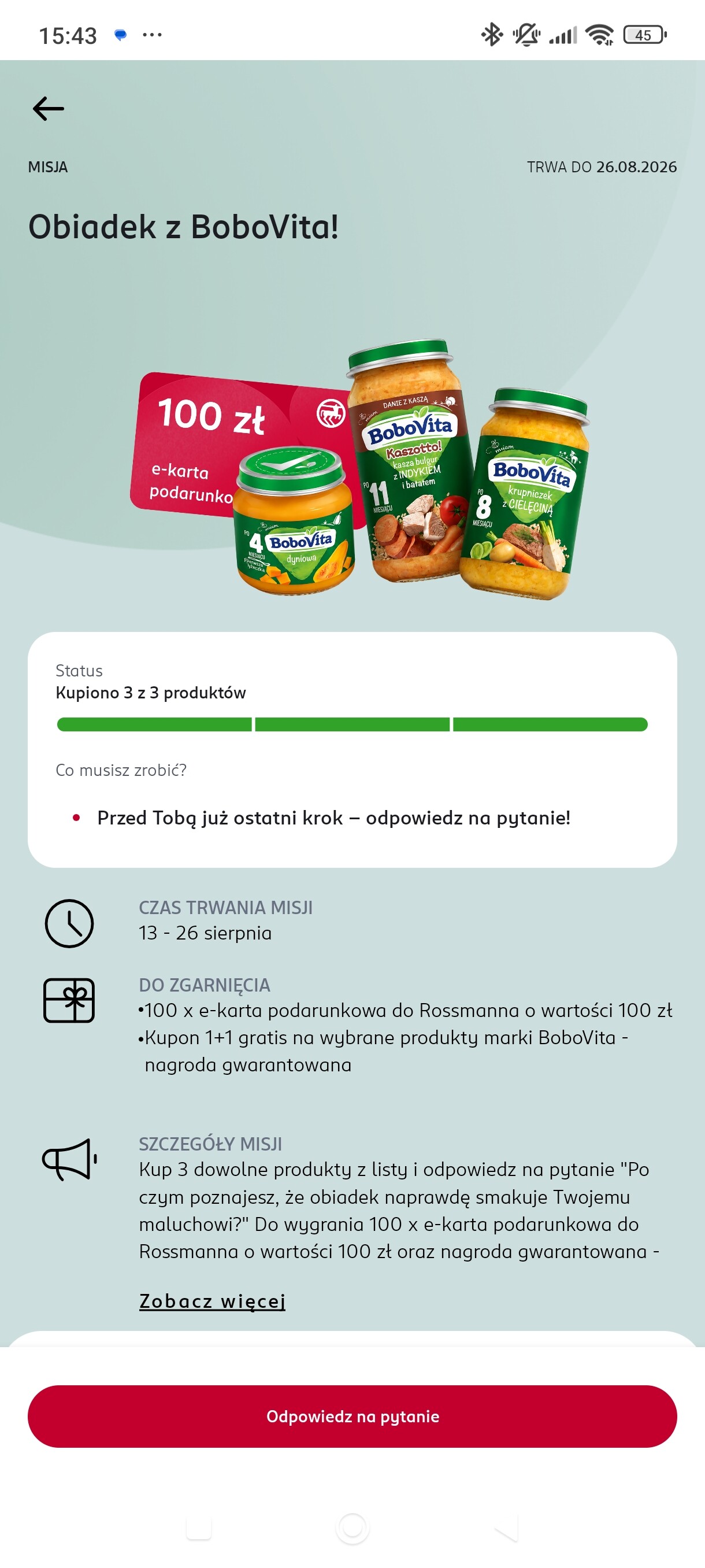Open recent apps from the navigation bar
The image size is (705, 1568).
pos(198,1528)
